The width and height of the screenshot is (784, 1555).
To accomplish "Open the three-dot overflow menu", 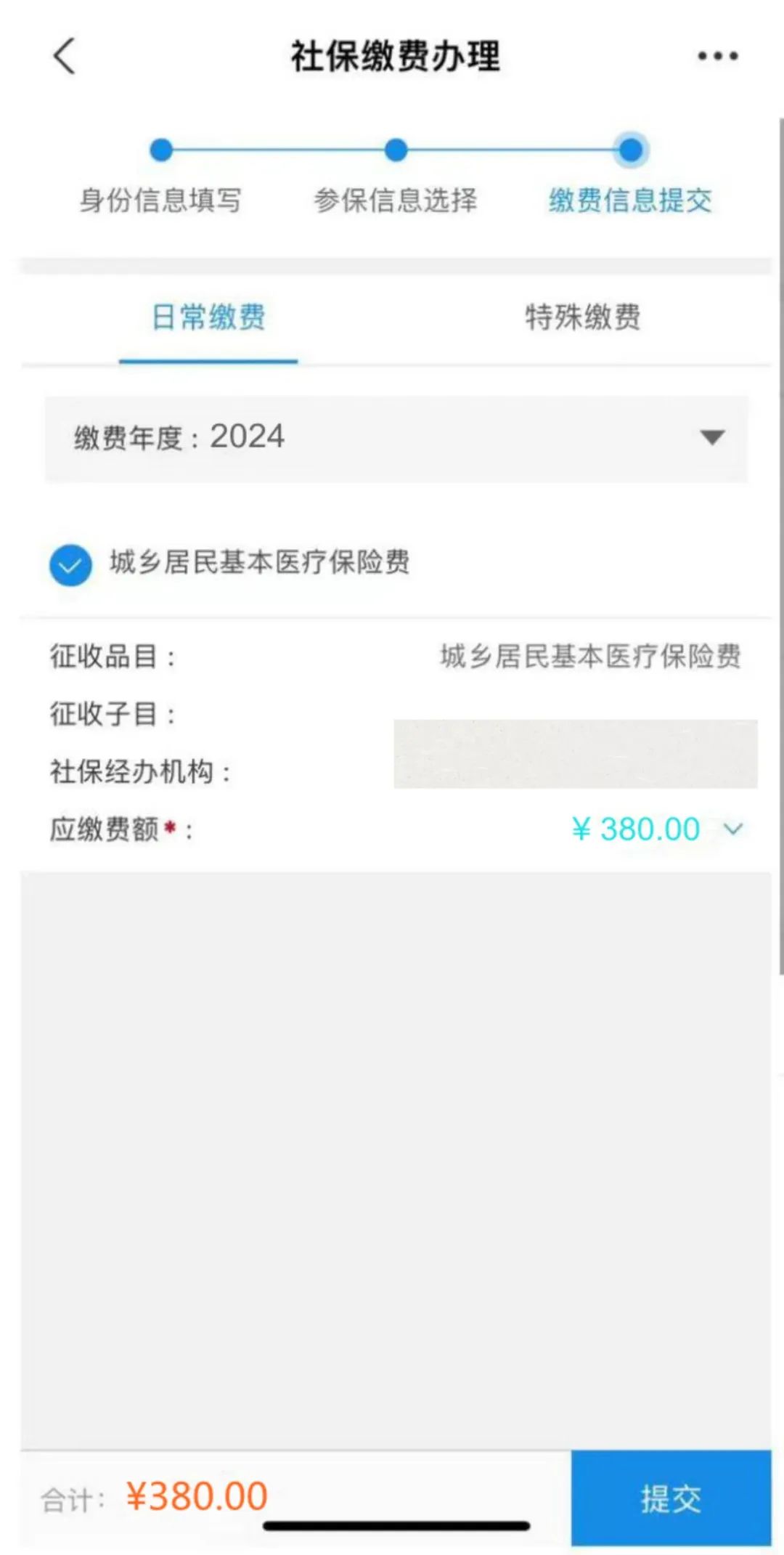I will coord(717,56).
